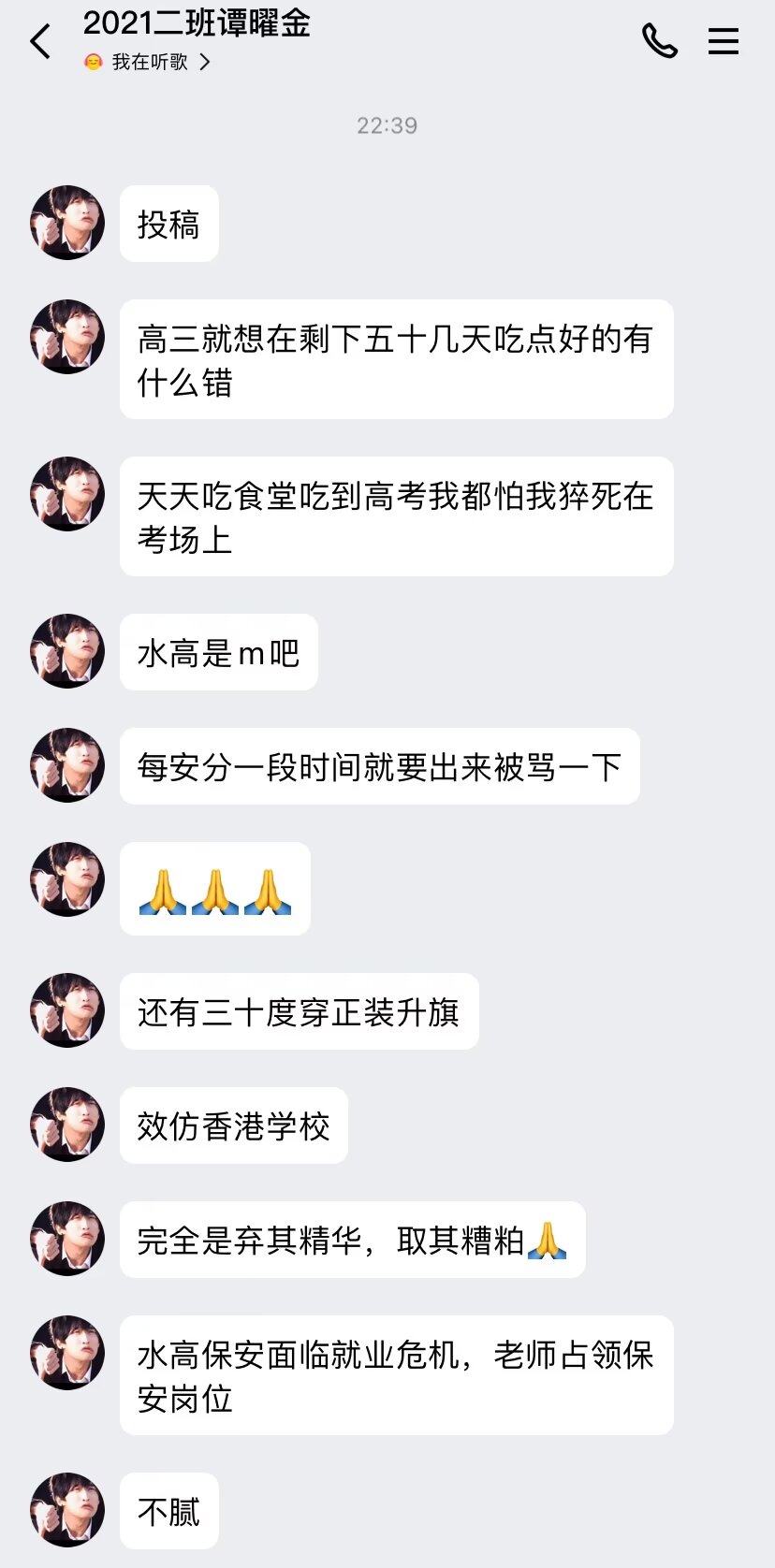Start a voice call with 谭曜金
The width and height of the screenshot is (775, 1568).
coord(659,41)
